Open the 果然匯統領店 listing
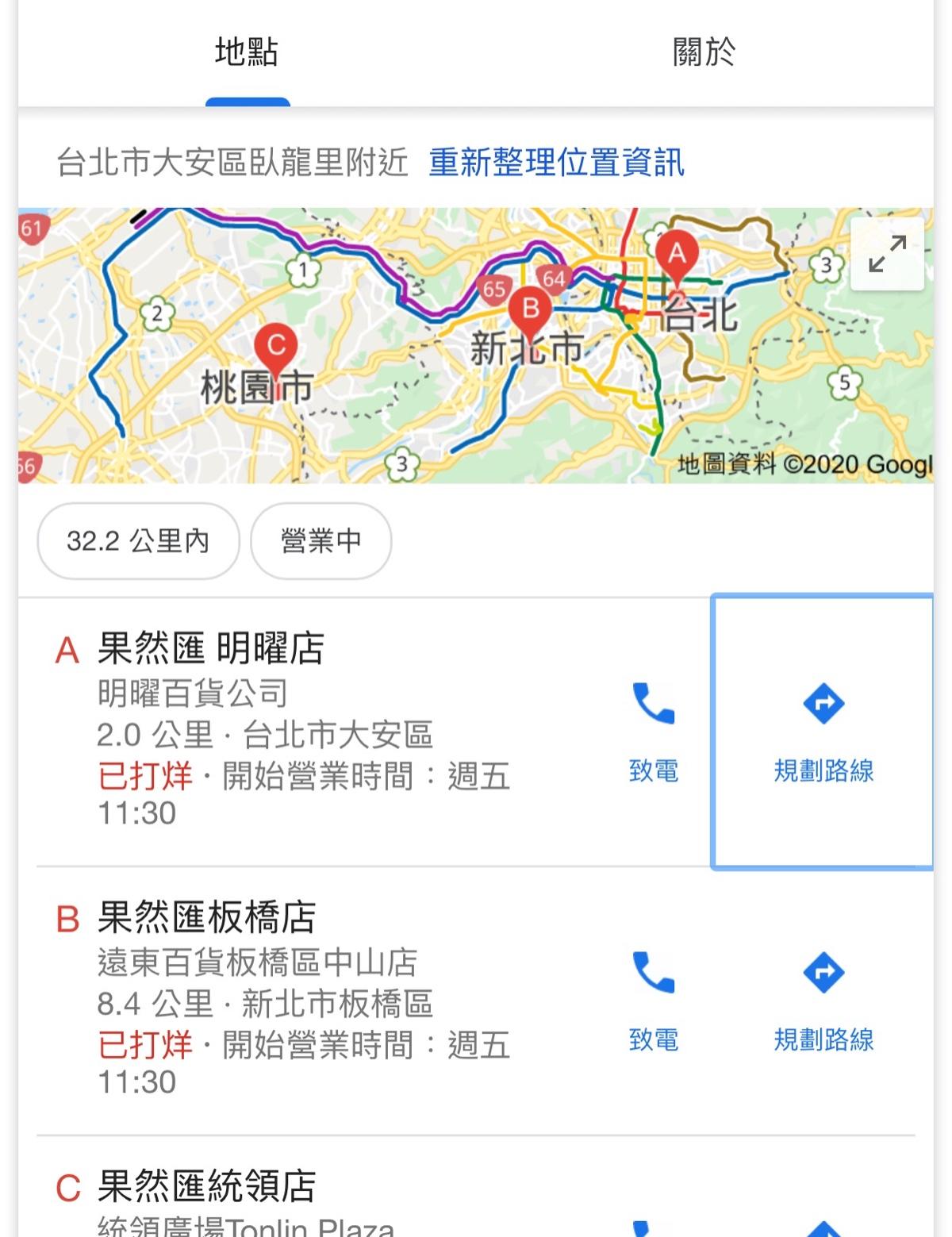Viewport: 952px width, 1237px height. click(206, 1187)
